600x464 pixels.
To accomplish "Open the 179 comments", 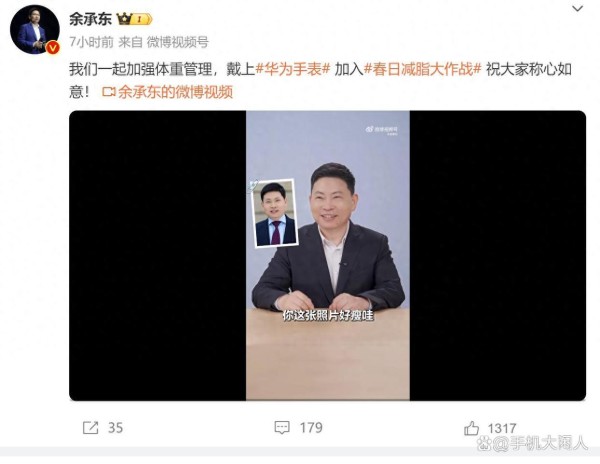I will click(x=298, y=427).
